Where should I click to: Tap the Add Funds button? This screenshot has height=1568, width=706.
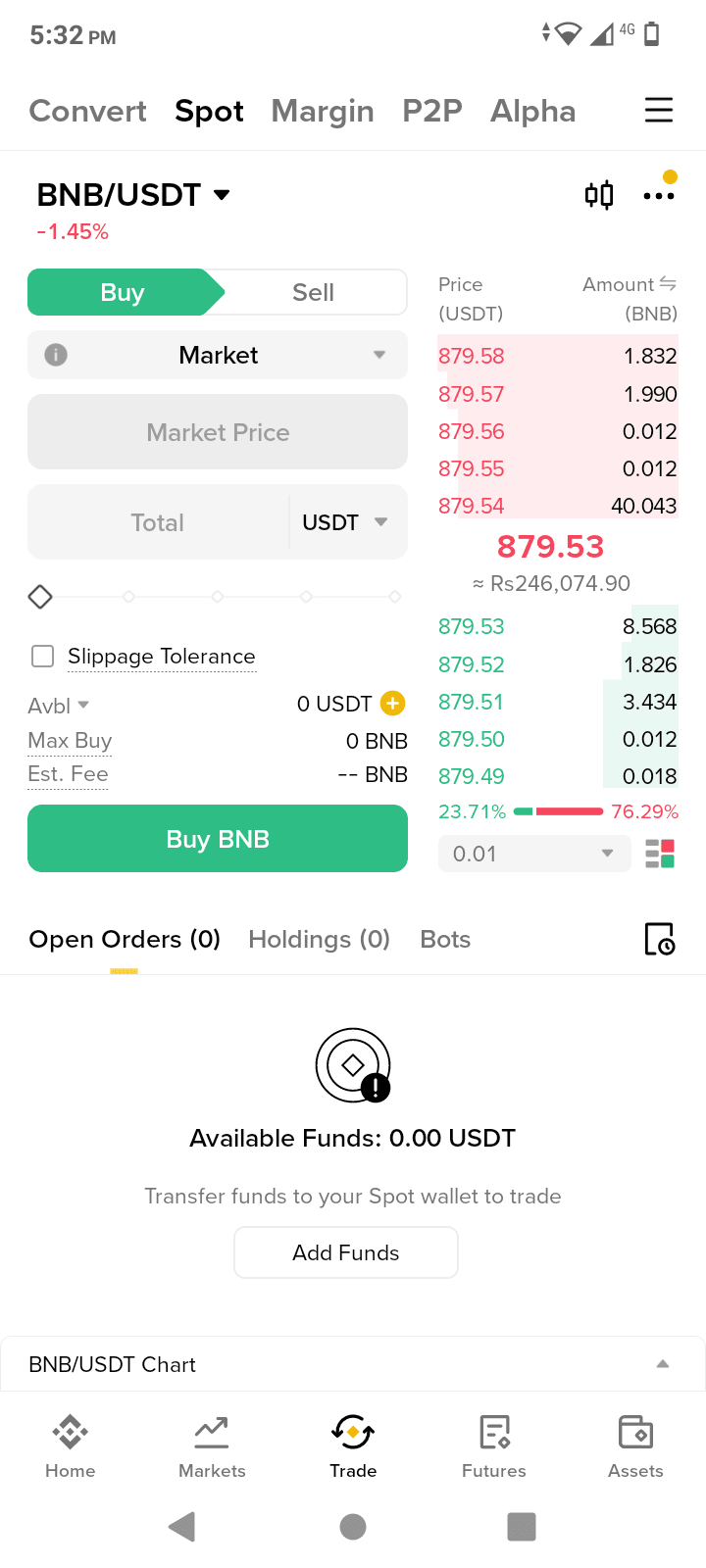[346, 1252]
